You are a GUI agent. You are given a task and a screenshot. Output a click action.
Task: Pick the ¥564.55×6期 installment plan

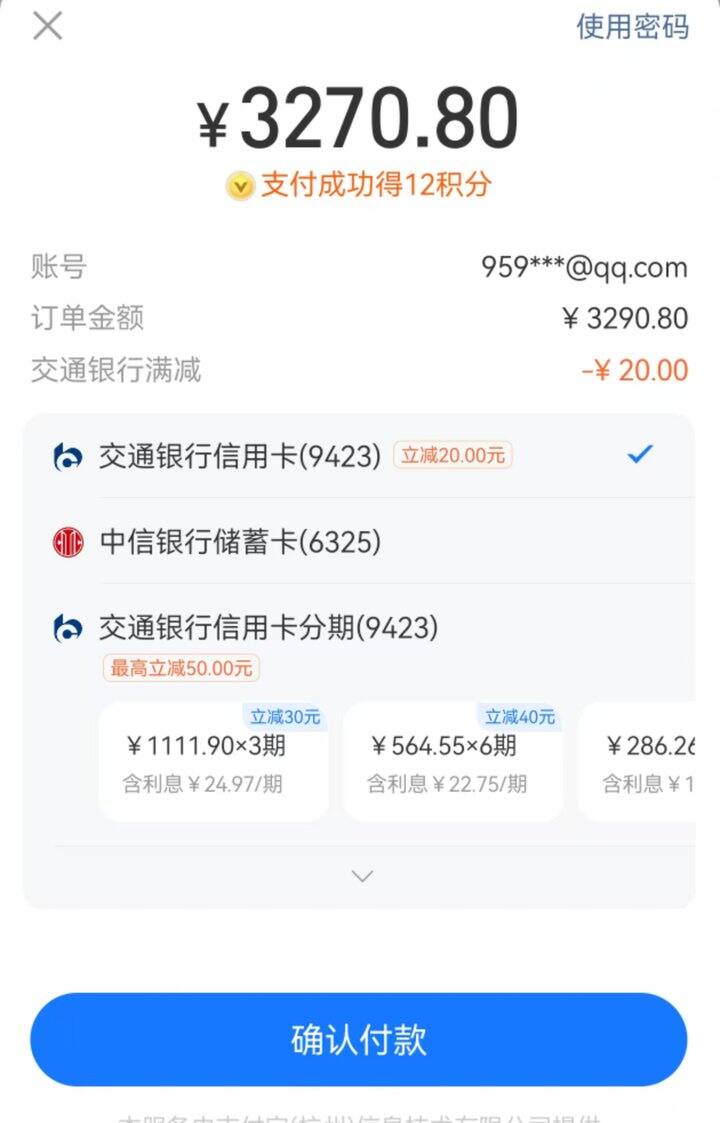453,762
